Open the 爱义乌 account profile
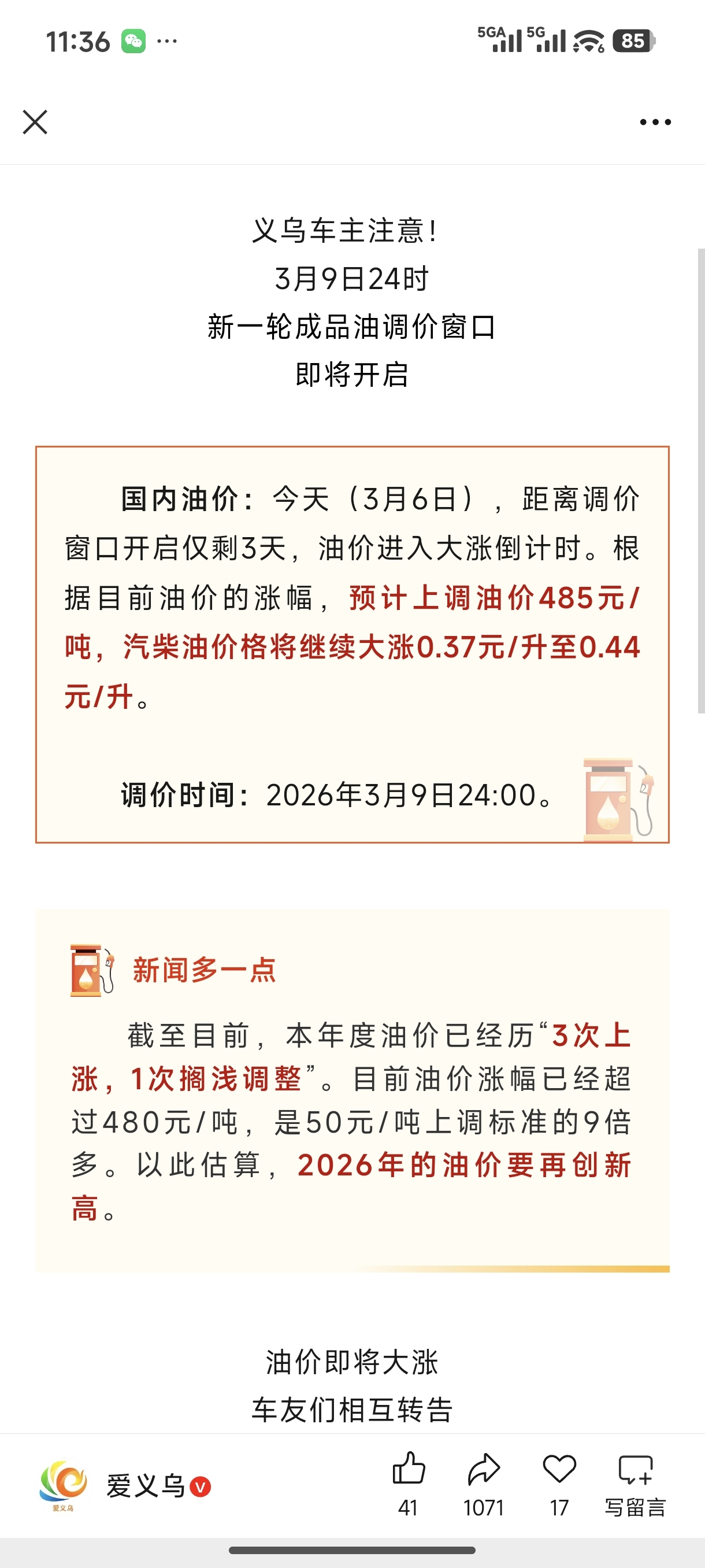 [145, 1486]
